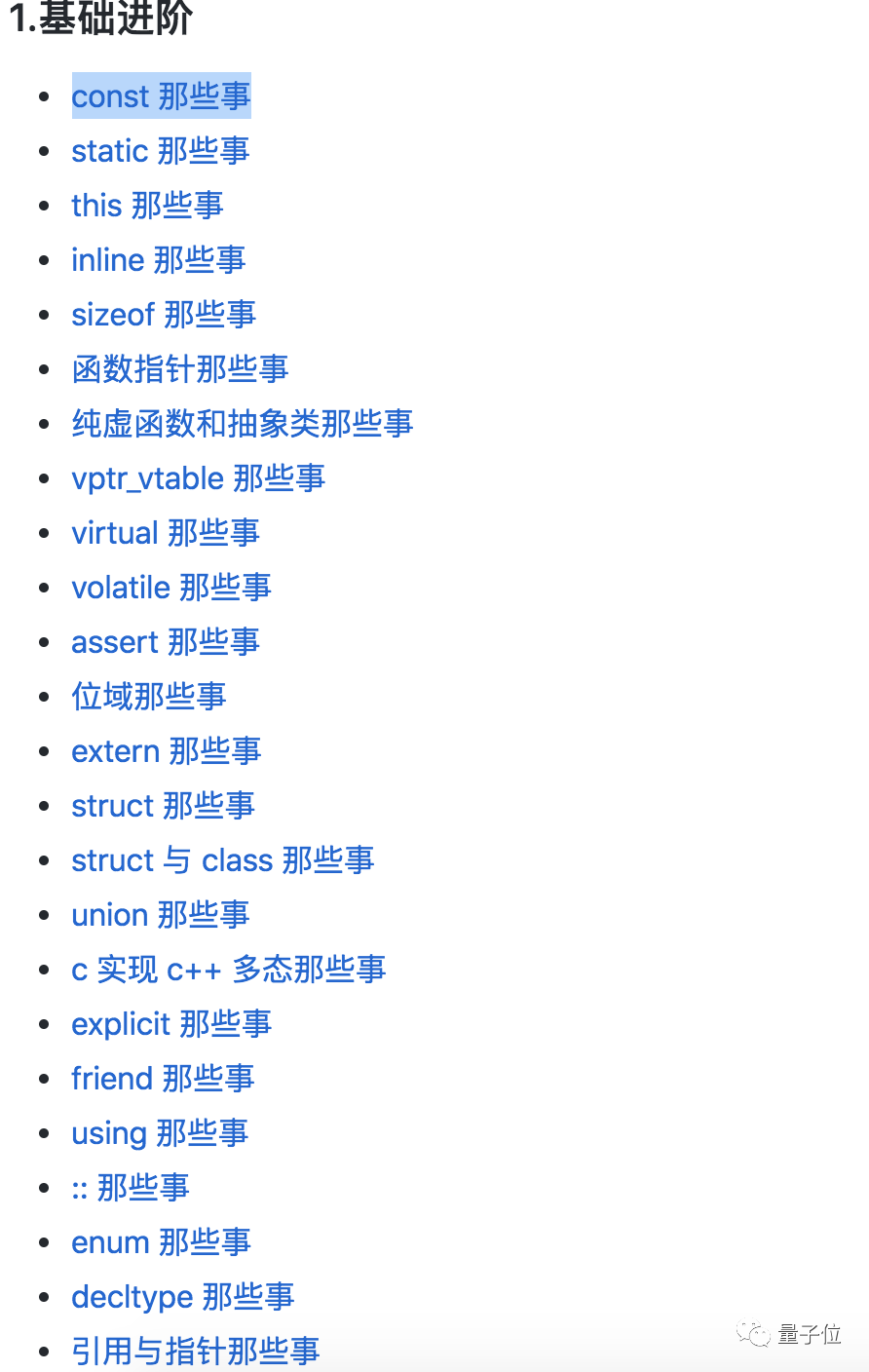Screen dimensions: 869x1372
Task: Open the volatile 那些事 link
Action: point(171,588)
